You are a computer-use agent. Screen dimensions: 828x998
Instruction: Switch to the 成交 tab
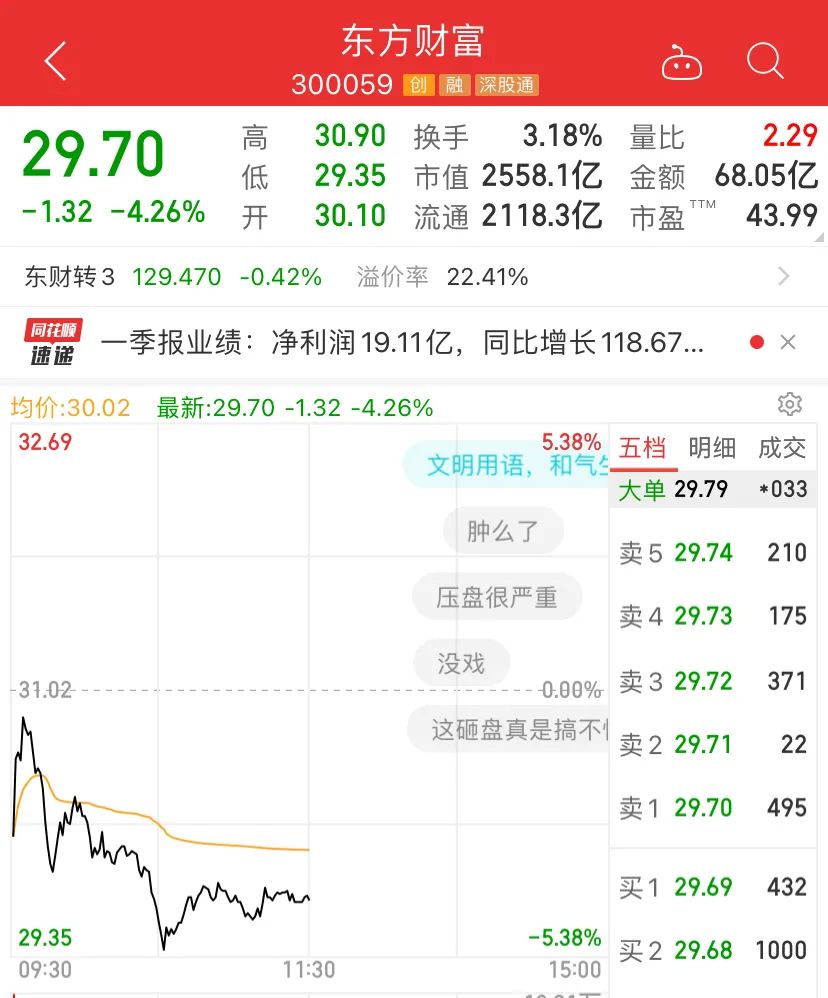click(781, 448)
